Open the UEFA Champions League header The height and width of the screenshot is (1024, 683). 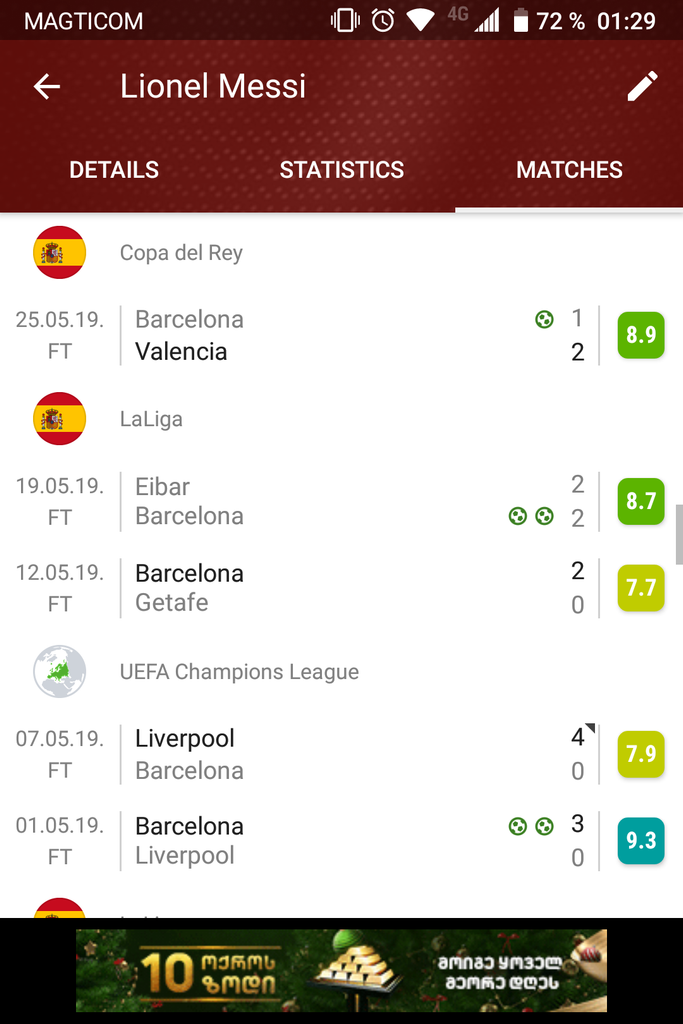tap(239, 672)
